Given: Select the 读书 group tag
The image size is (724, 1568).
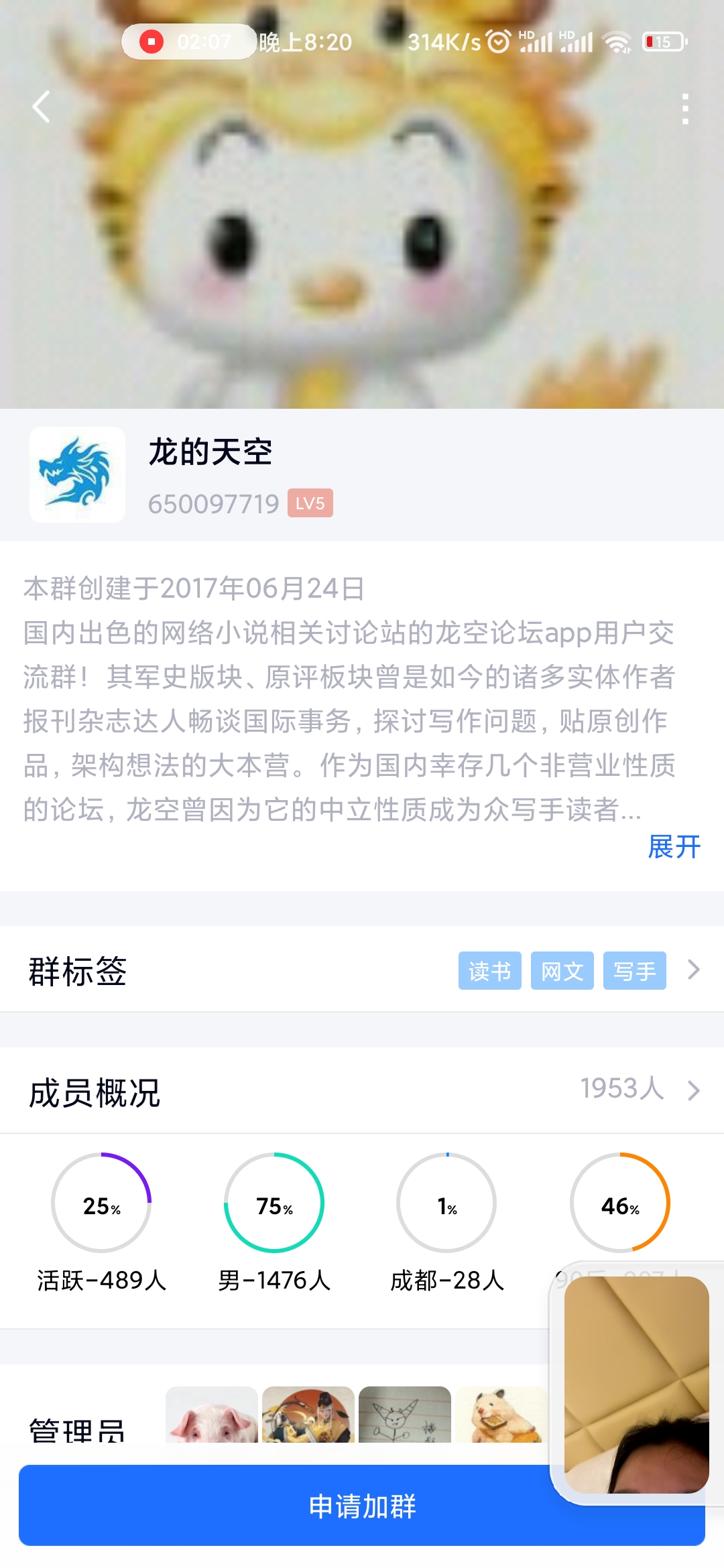Looking at the screenshot, I should 489,970.
